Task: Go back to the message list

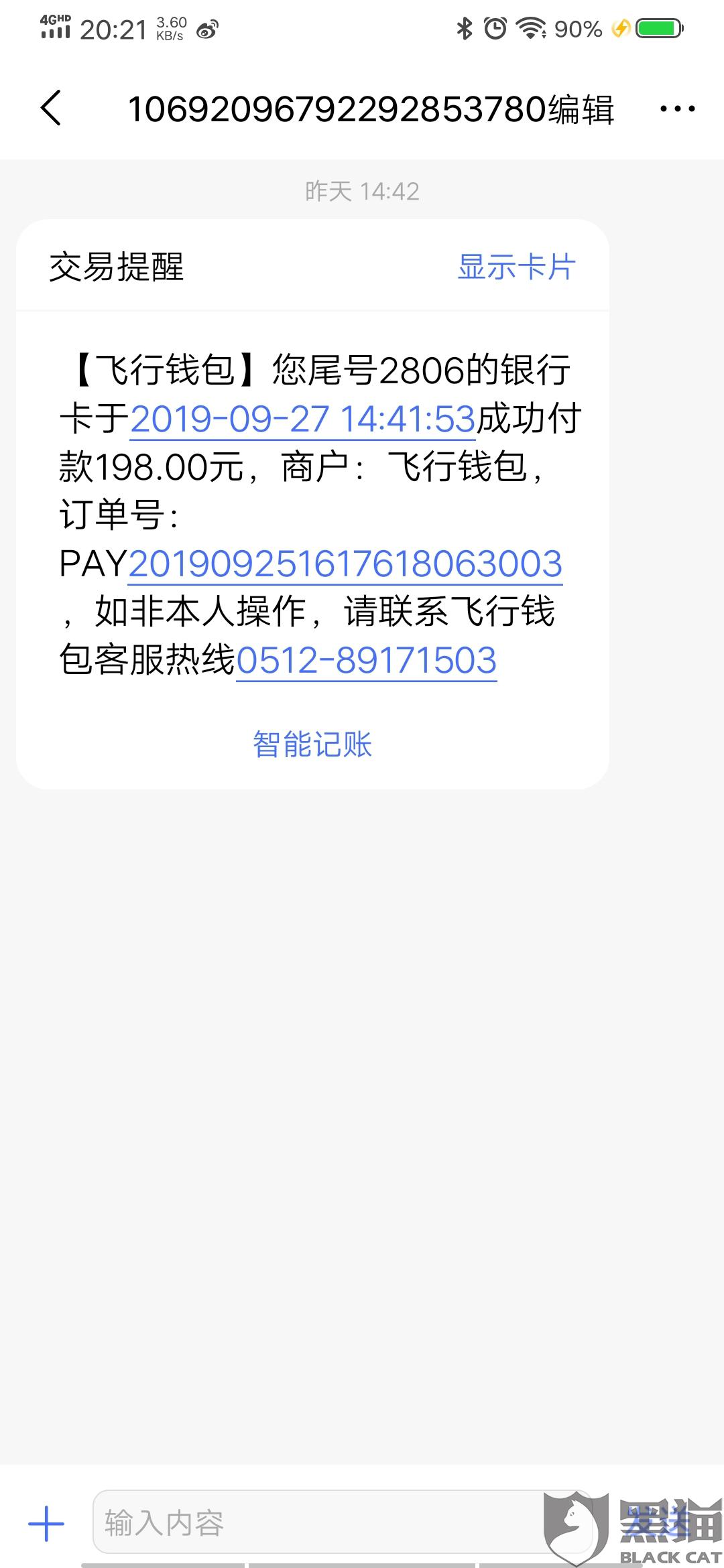Action: pos(51,109)
